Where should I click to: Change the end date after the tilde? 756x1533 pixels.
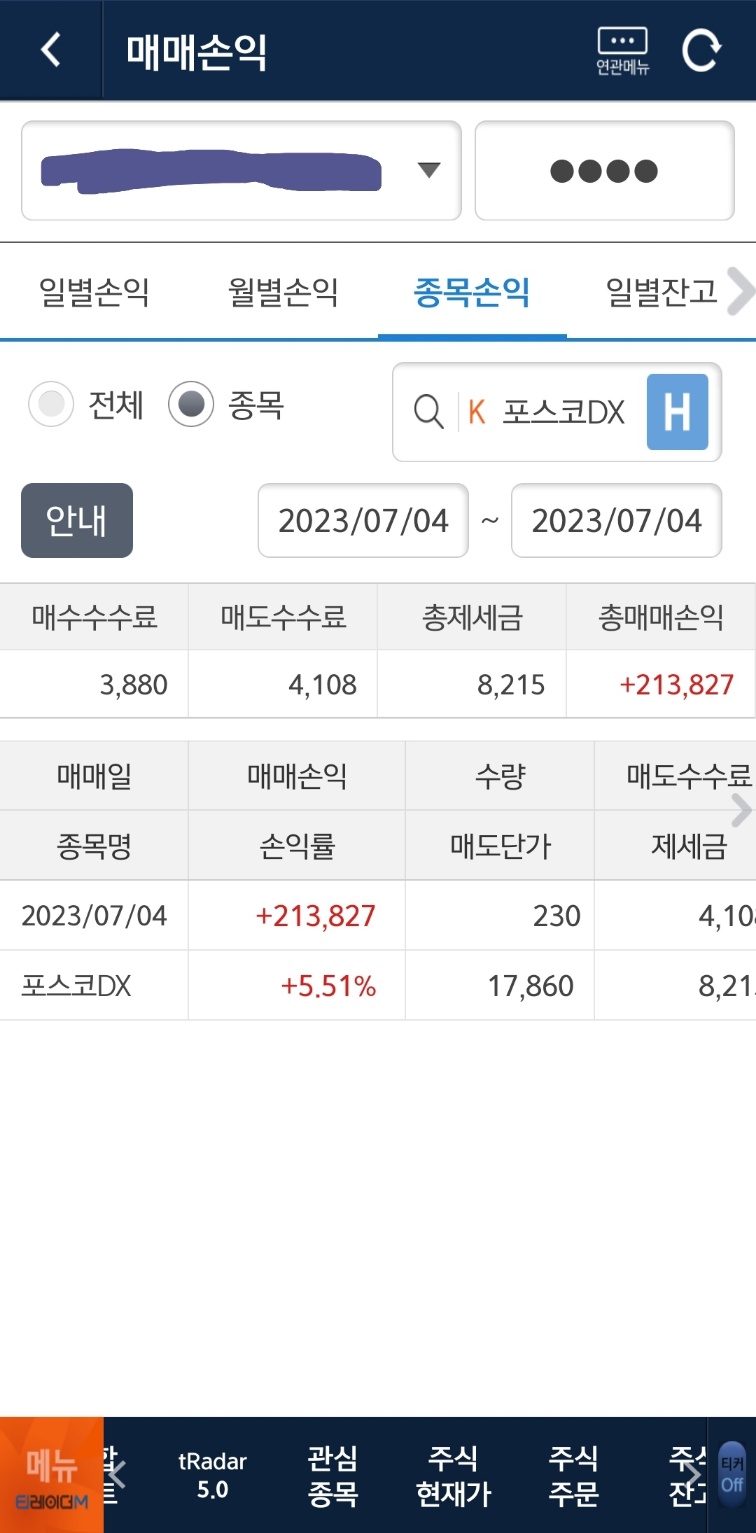(x=616, y=521)
